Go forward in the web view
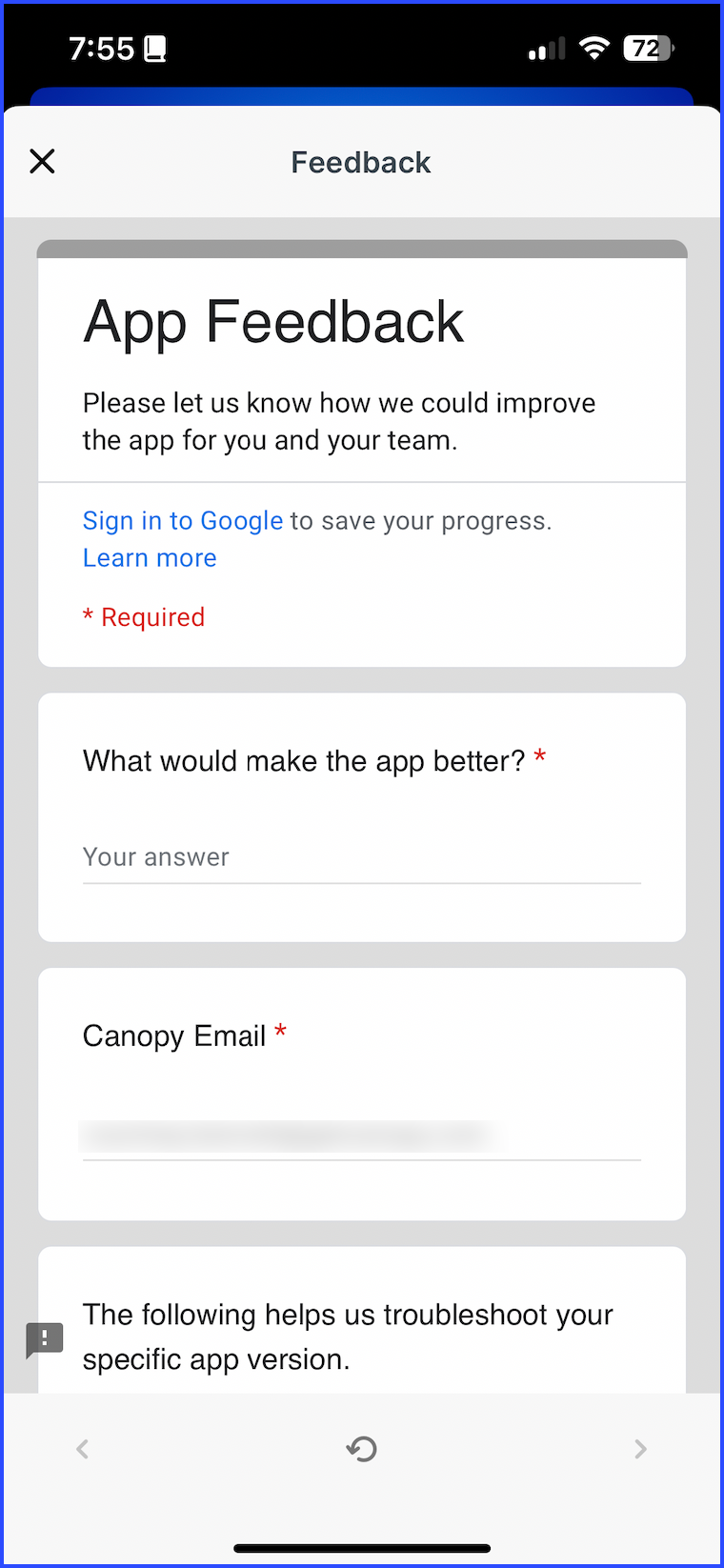The image size is (724, 1568). point(640,1449)
